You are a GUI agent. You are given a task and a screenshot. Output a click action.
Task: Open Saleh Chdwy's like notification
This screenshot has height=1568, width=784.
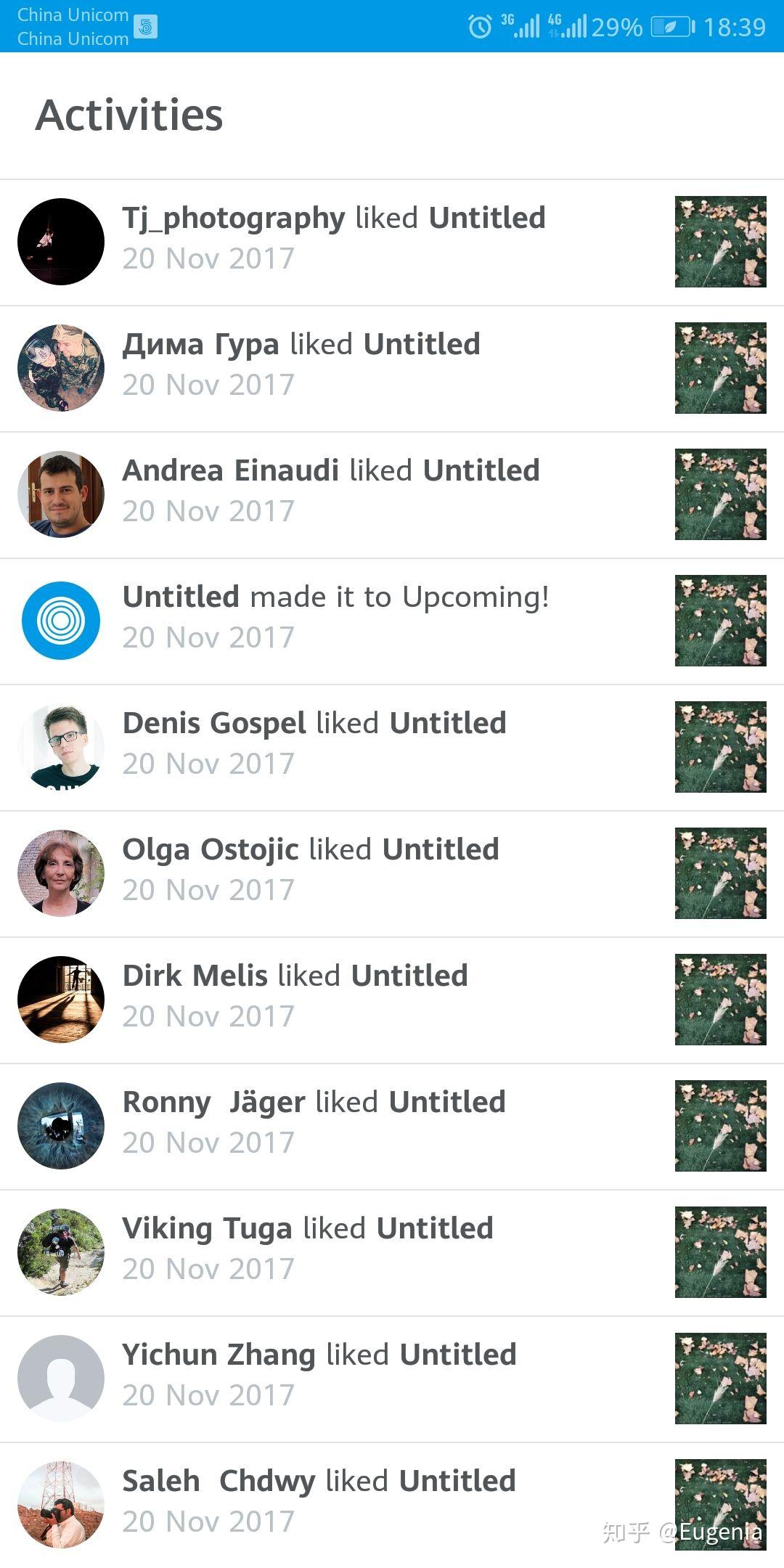(392, 1506)
